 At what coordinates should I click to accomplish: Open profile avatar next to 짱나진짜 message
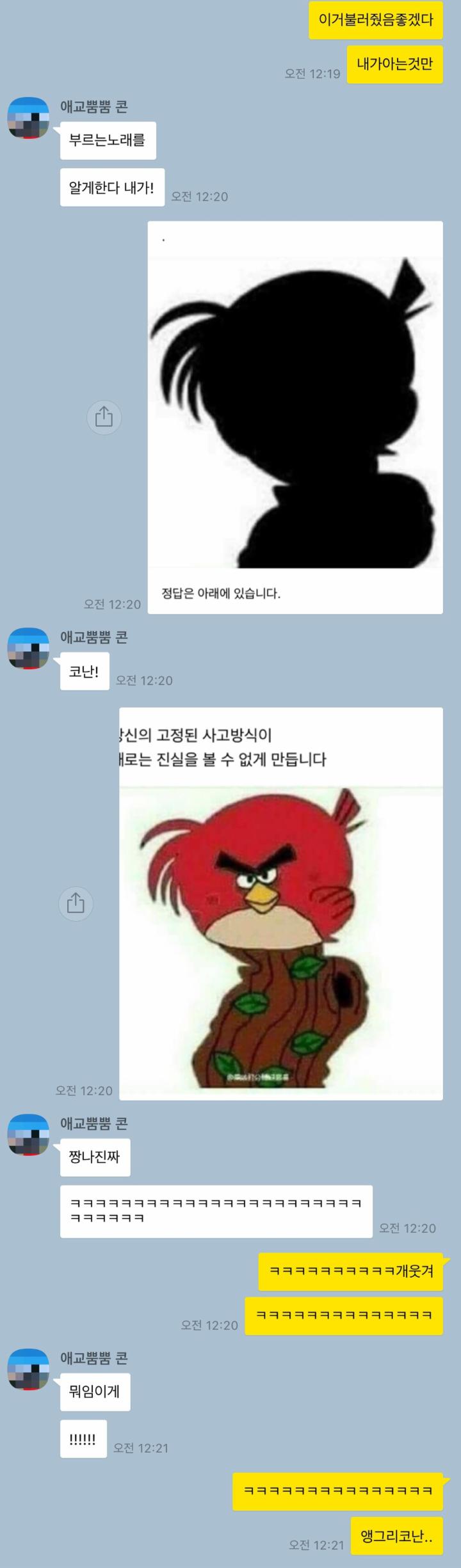[28, 1135]
